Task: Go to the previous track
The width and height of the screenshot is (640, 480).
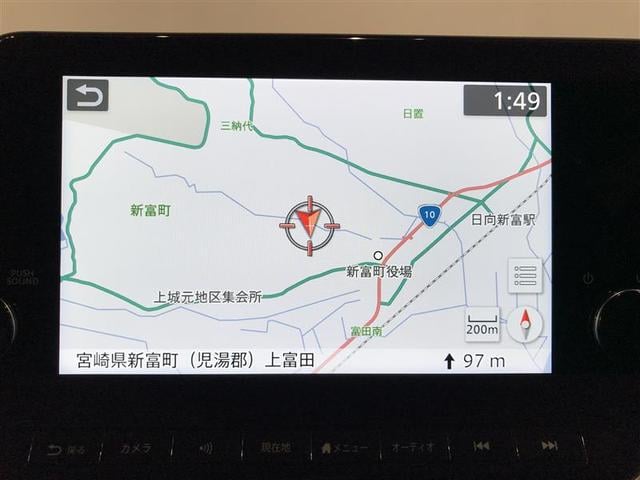Action: (x=482, y=446)
